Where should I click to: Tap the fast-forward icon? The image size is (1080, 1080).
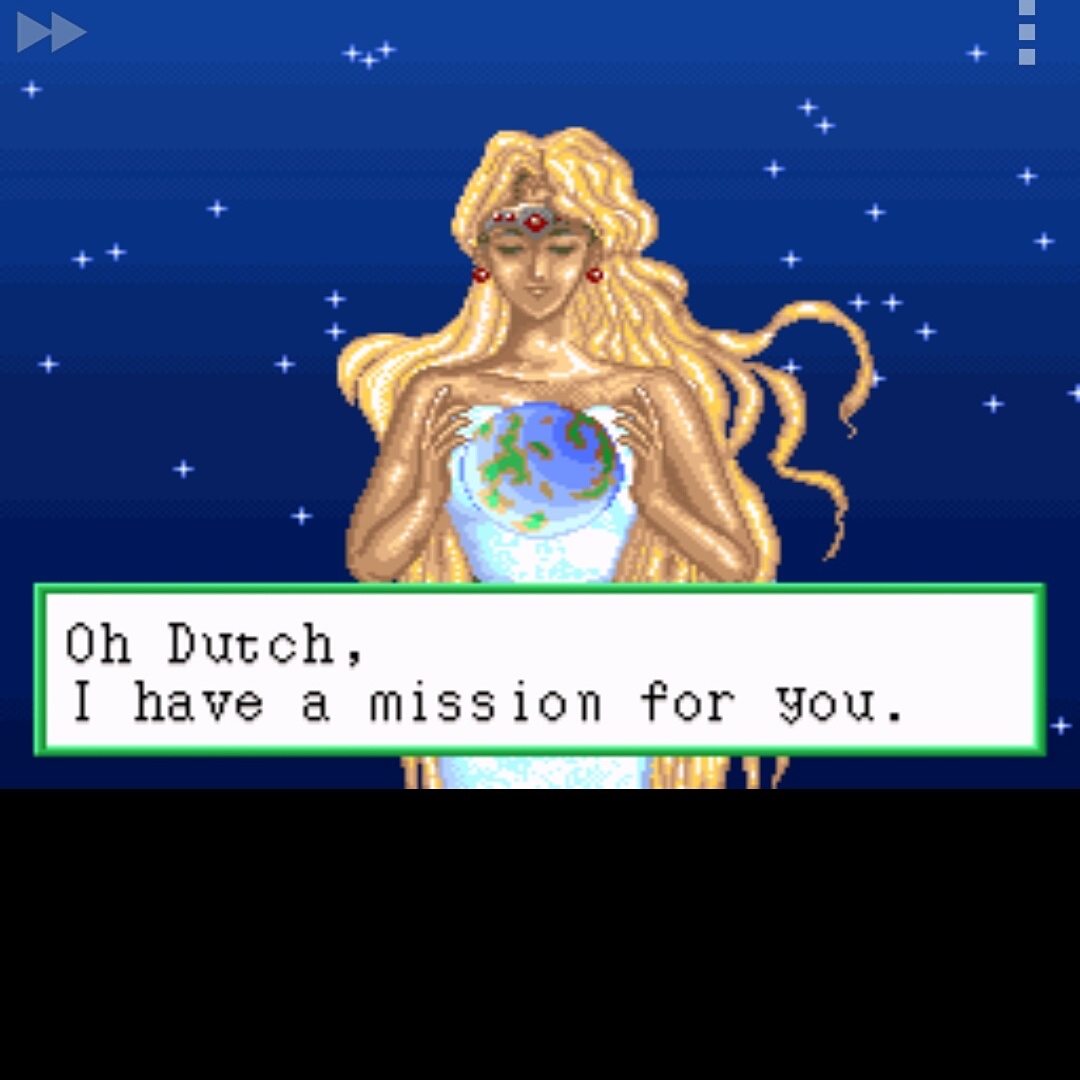51,32
